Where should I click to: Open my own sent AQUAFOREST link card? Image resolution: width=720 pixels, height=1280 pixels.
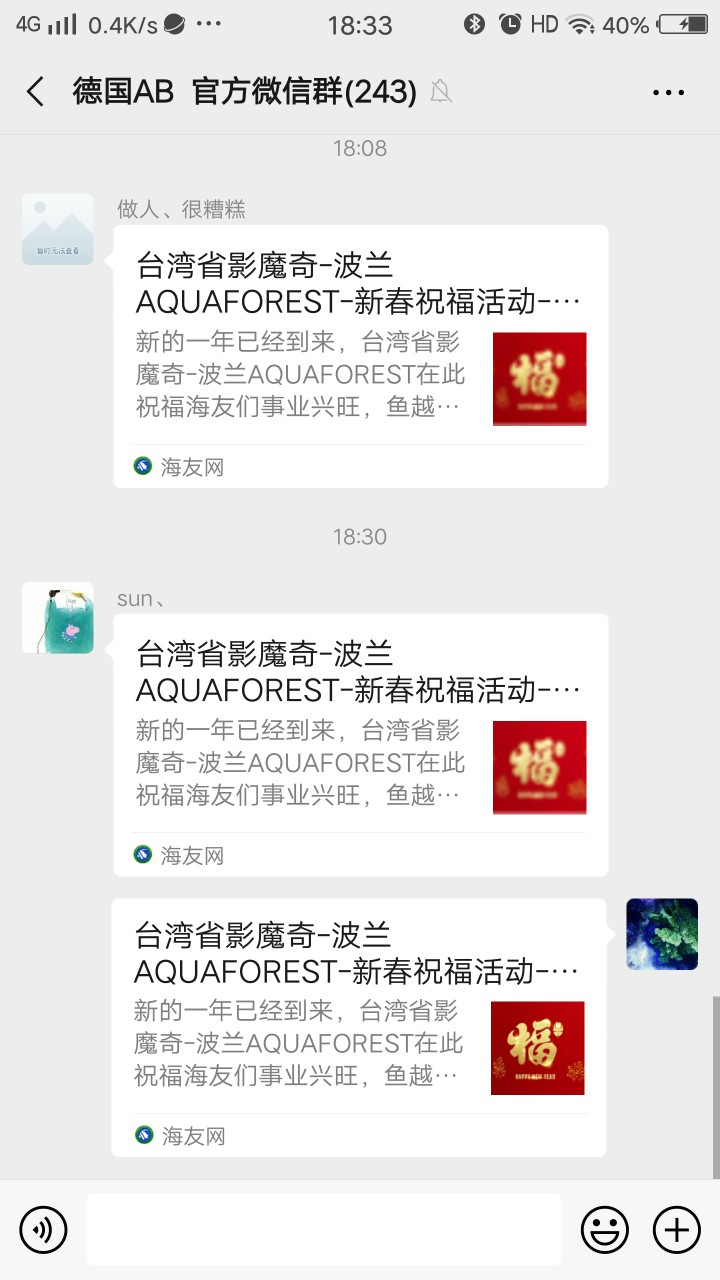358,1026
